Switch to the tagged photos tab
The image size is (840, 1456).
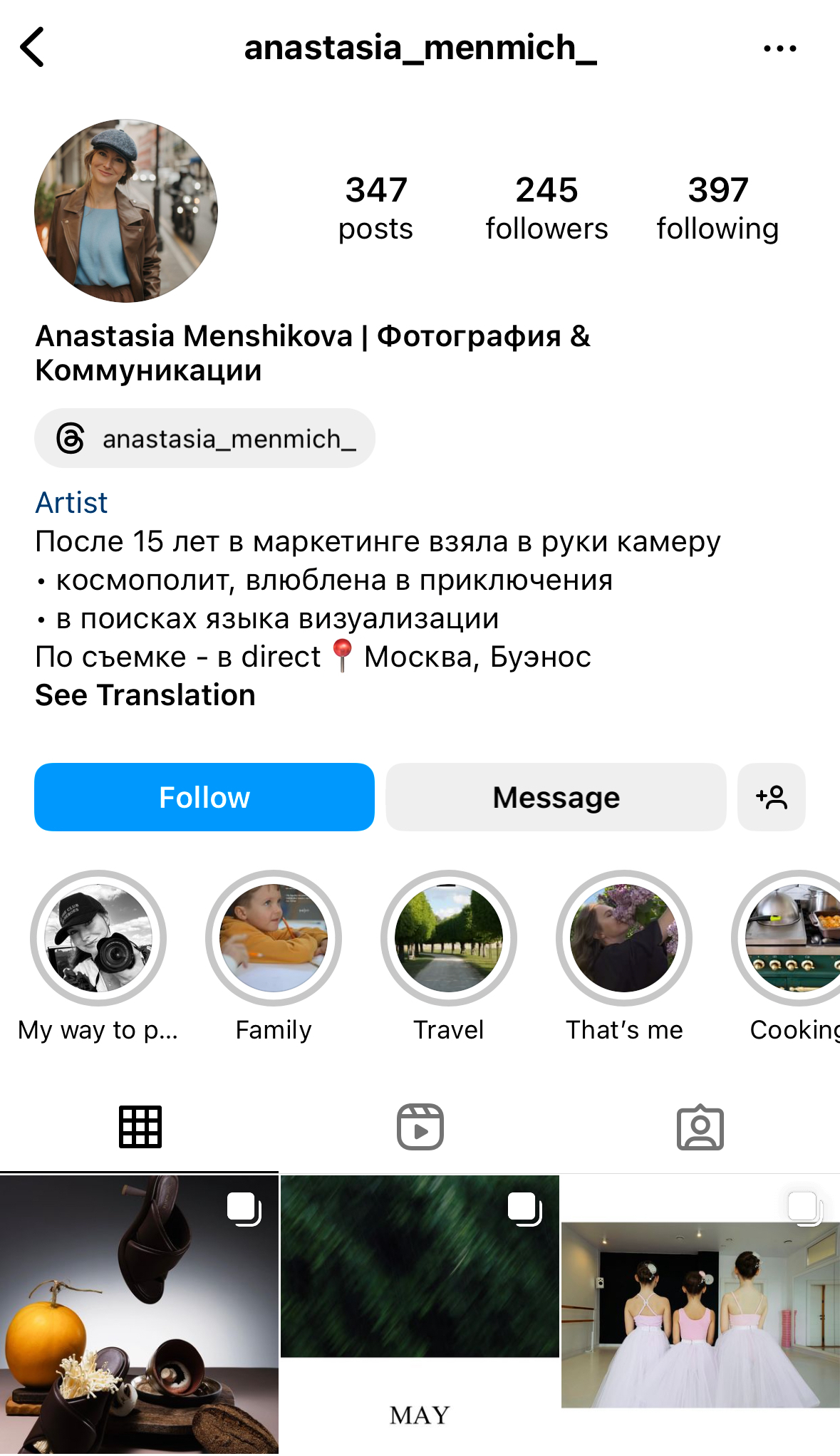(x=700, y=1127)
